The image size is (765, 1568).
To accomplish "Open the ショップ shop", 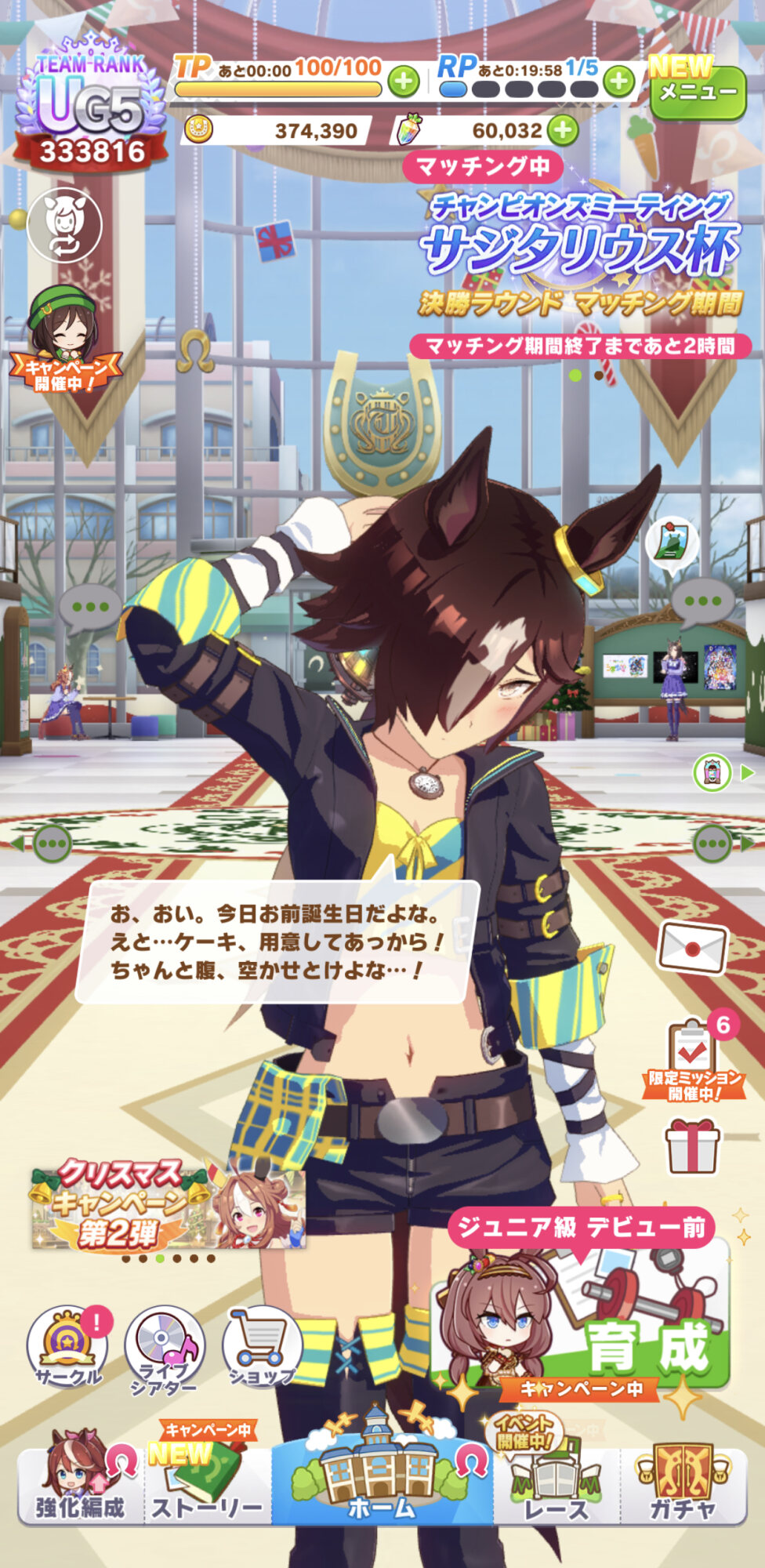I will click(262, 1347).
